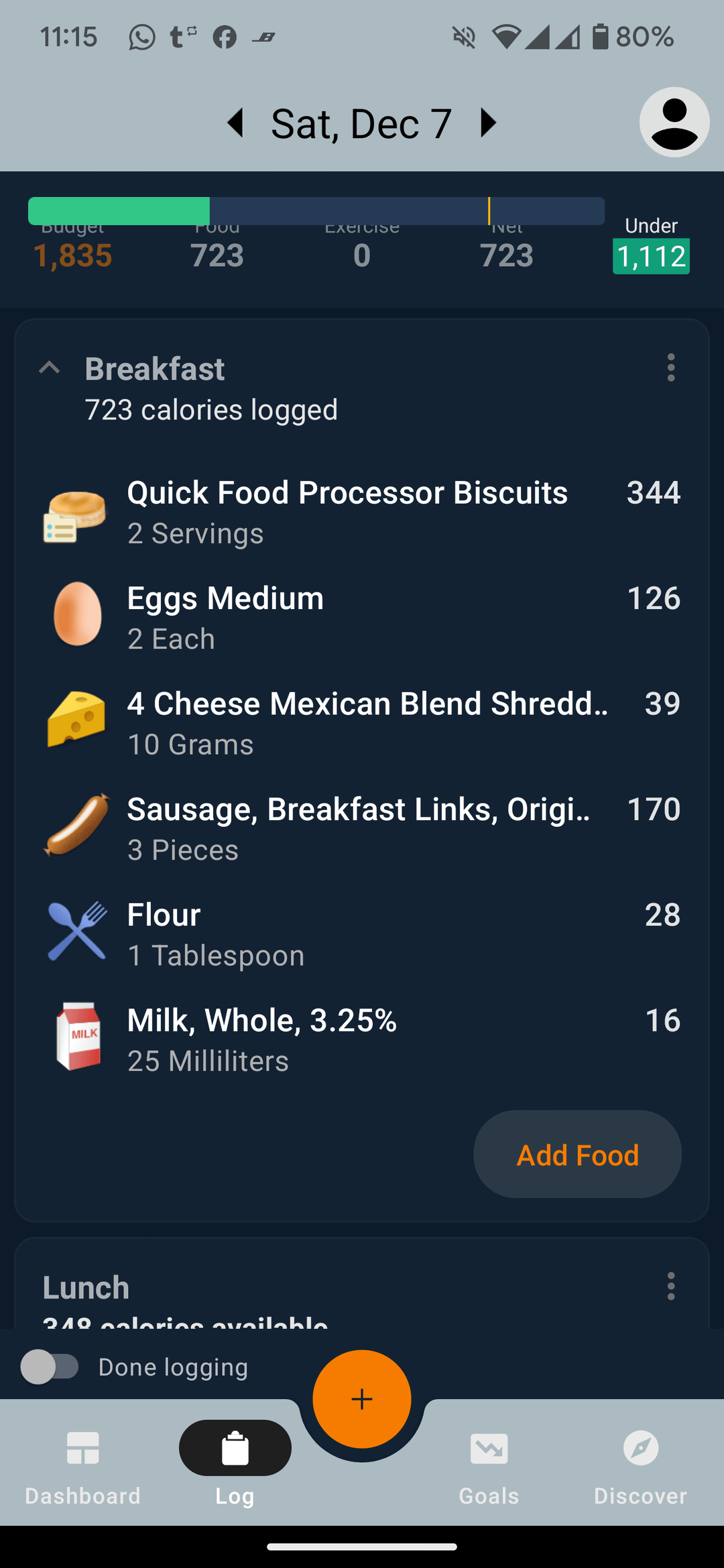
Task: Go to the next day
Action: (x=488, y=123)
